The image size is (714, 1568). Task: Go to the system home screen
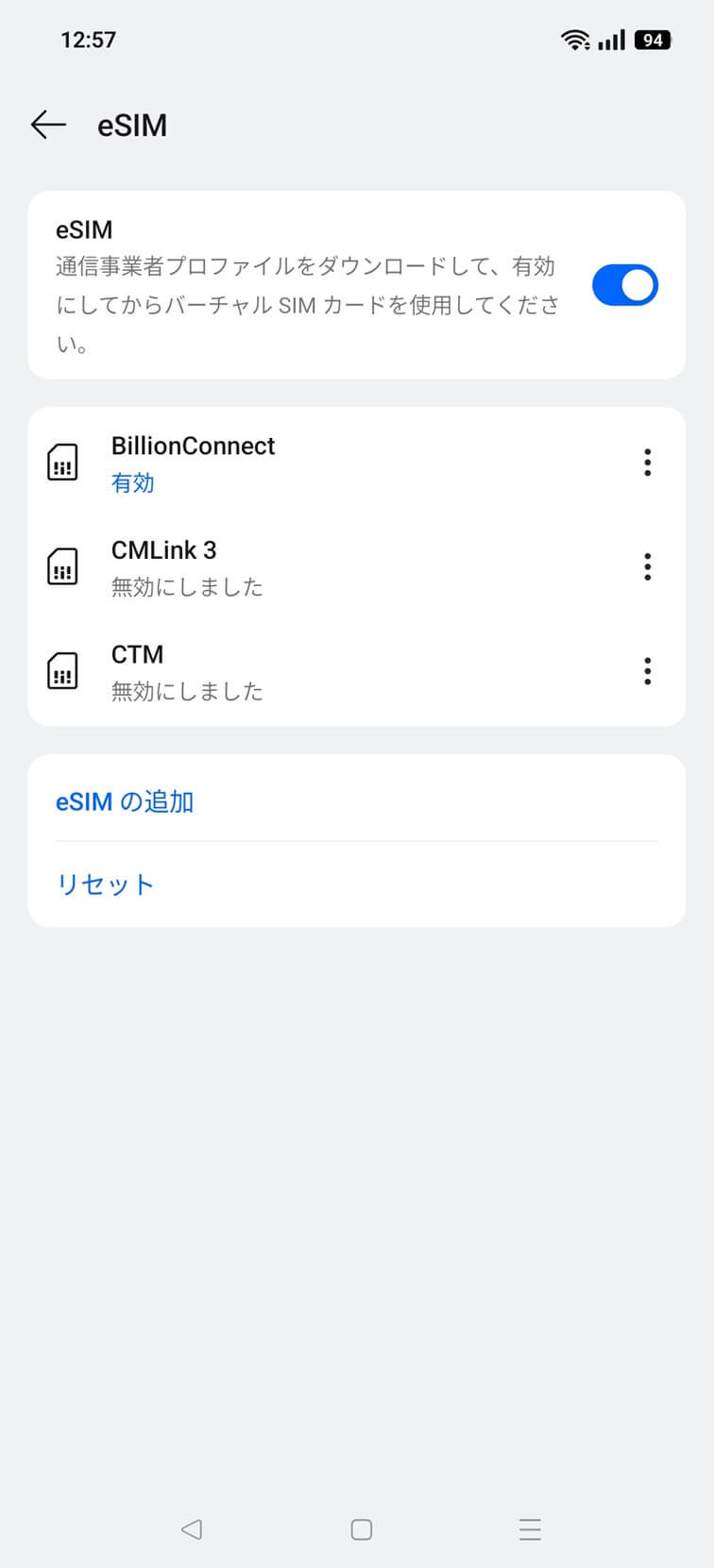tap(361, 1529)
